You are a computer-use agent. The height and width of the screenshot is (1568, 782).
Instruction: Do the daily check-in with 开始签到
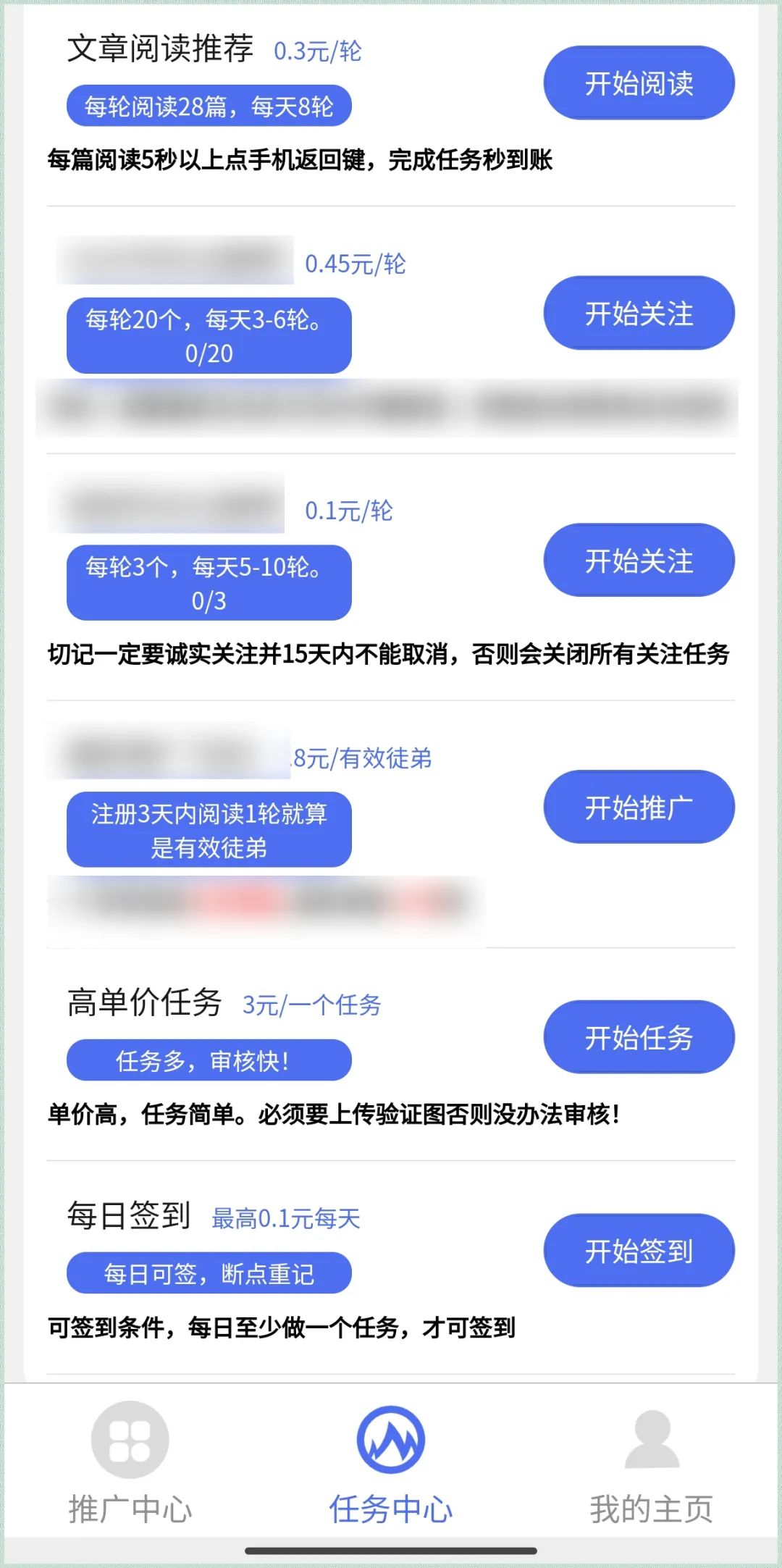pyautogui.click(x=639, y=1251)
